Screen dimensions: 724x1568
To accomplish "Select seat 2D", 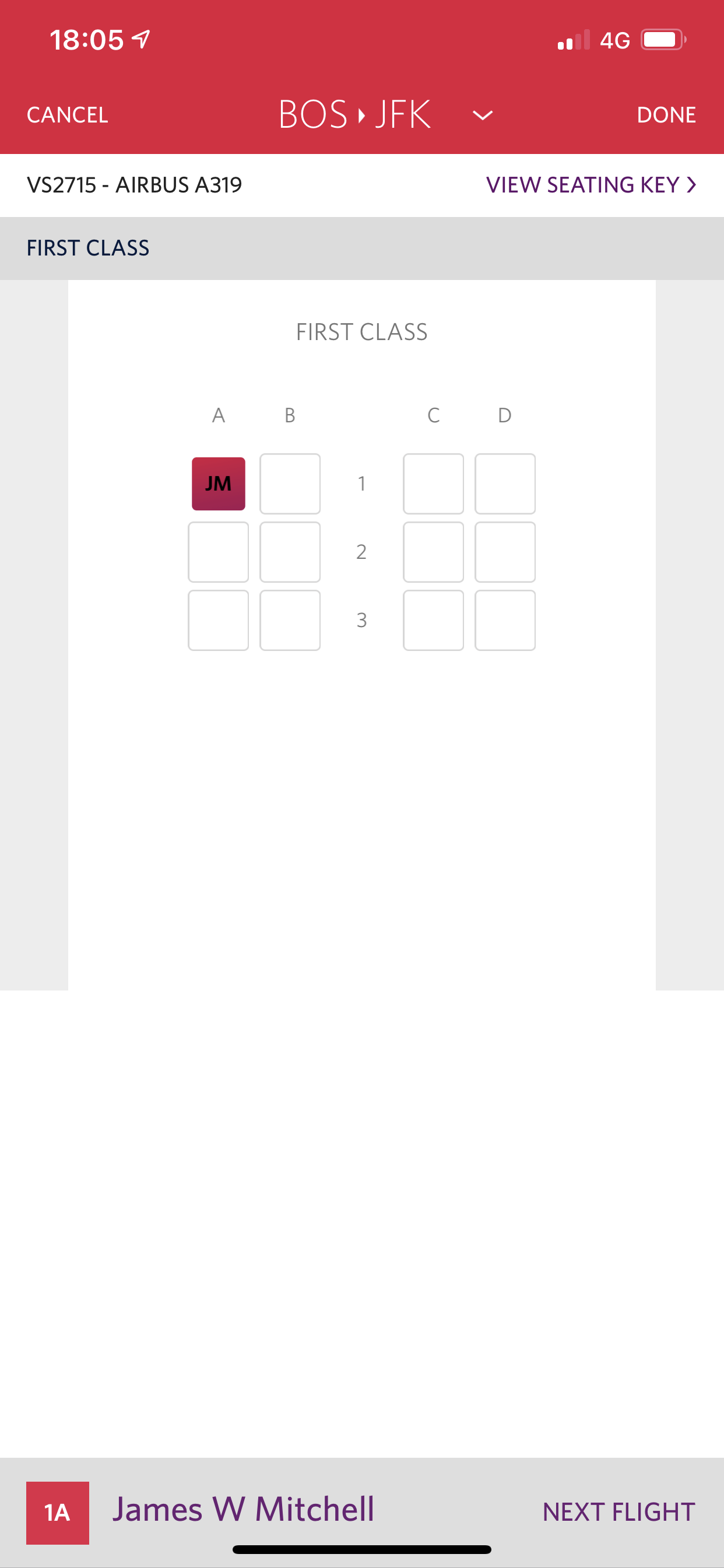I will click(x=505, y=552).
